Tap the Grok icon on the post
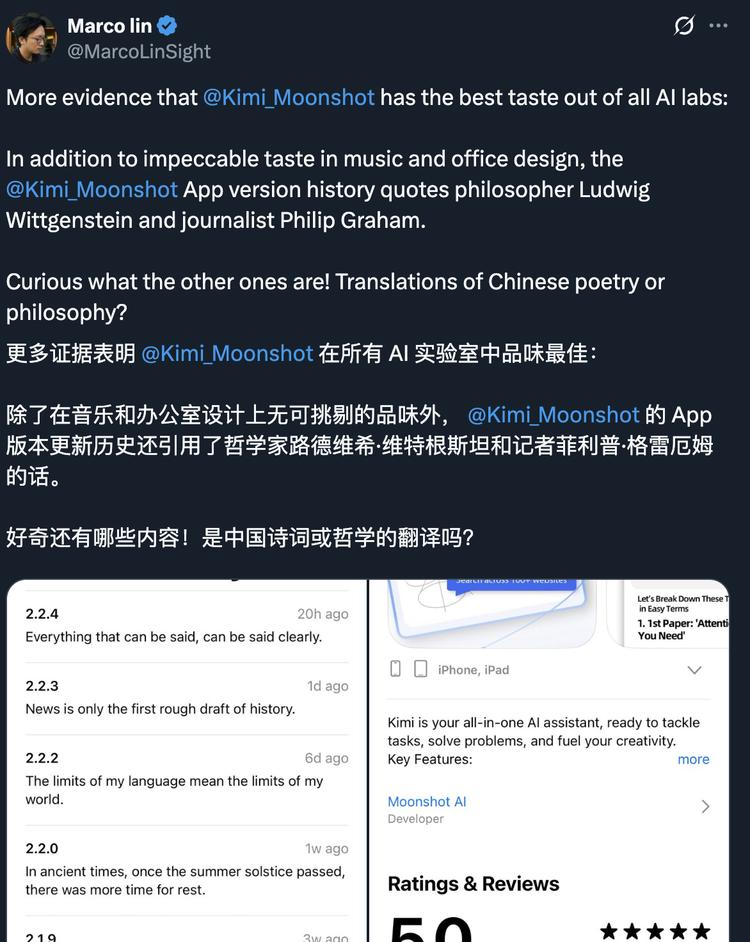750x942 pixels. 684,26
